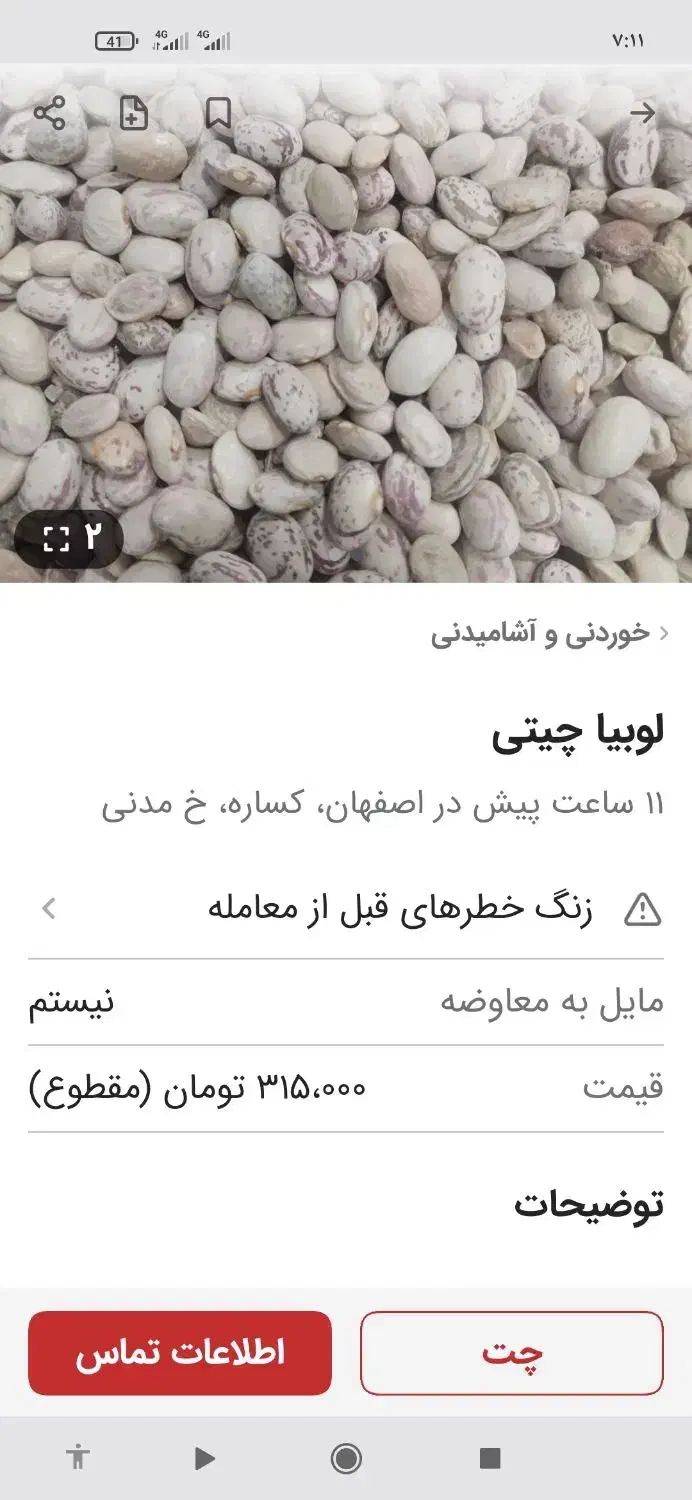Viewport: 692px width, 1500px height.
Task: Open recent apps from navigation bar
Action: 489,1459
